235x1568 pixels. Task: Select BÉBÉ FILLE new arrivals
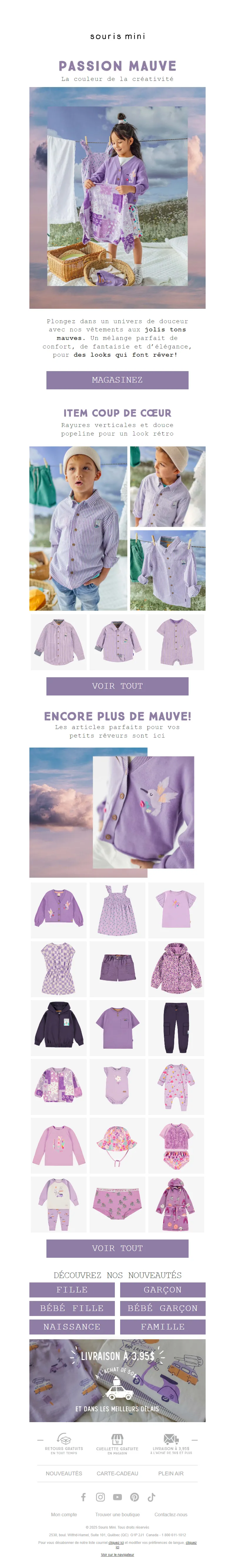[x=72, y=1307]
